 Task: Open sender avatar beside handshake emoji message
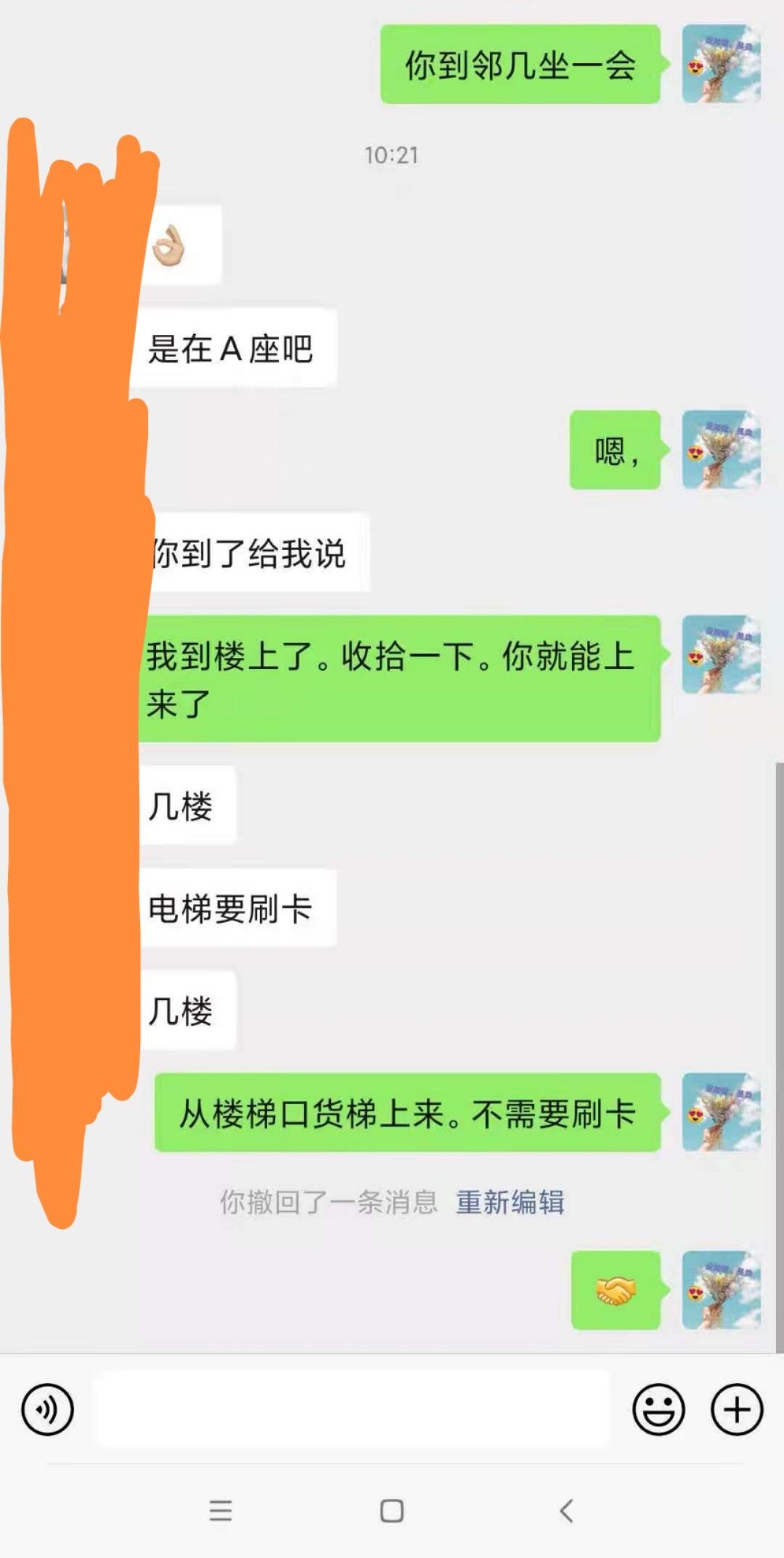pyautogui.click(x=721, y=1290)
